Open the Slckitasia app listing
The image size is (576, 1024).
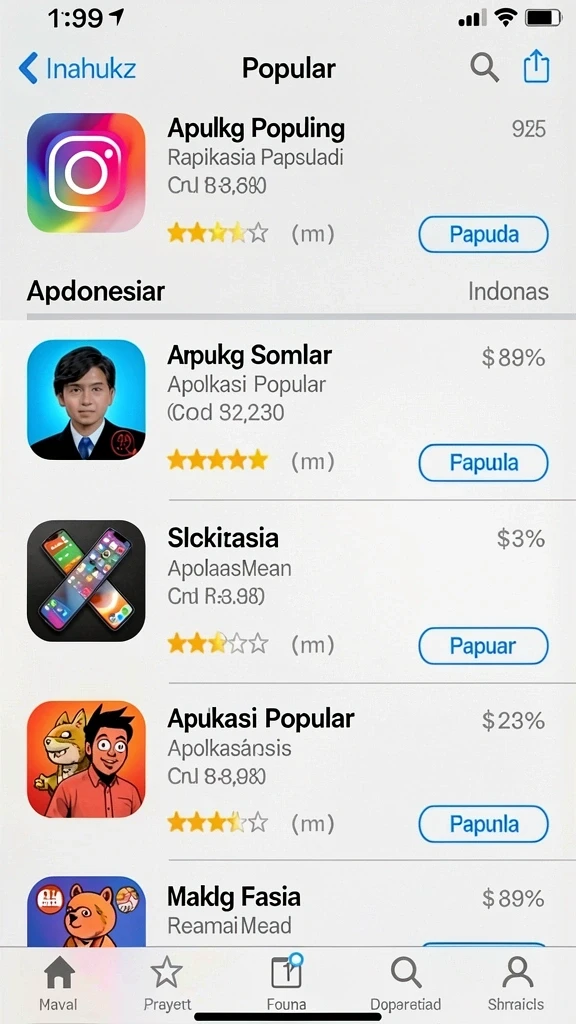click(x=288, y=592)
